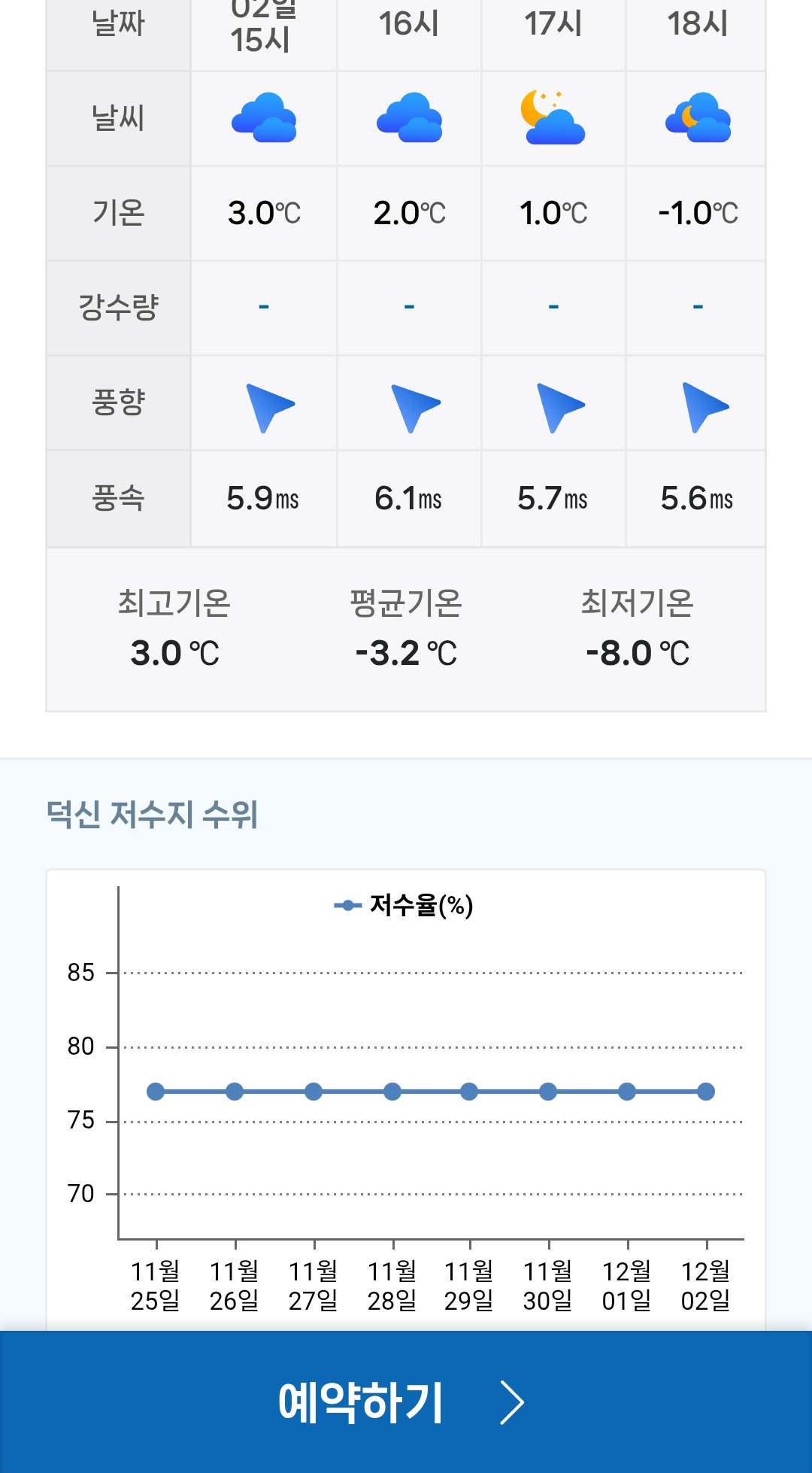
Task: Toggle the 저수율(%) chart legend
Action: click(x=404, y=905)
